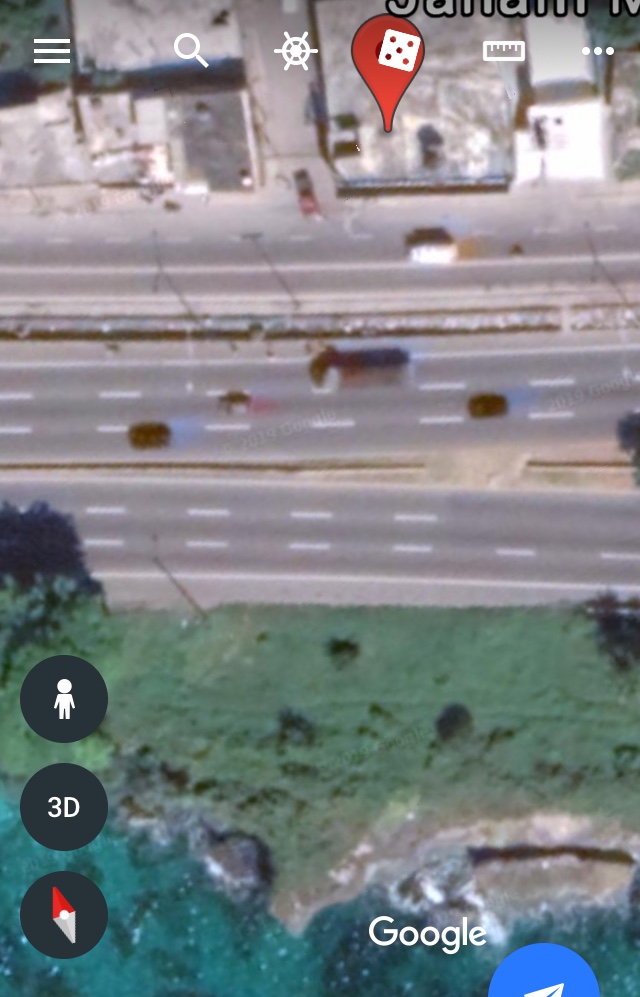Open the search icon
Viewport: 640px width, 997px height.
click(x=190, y=50)
